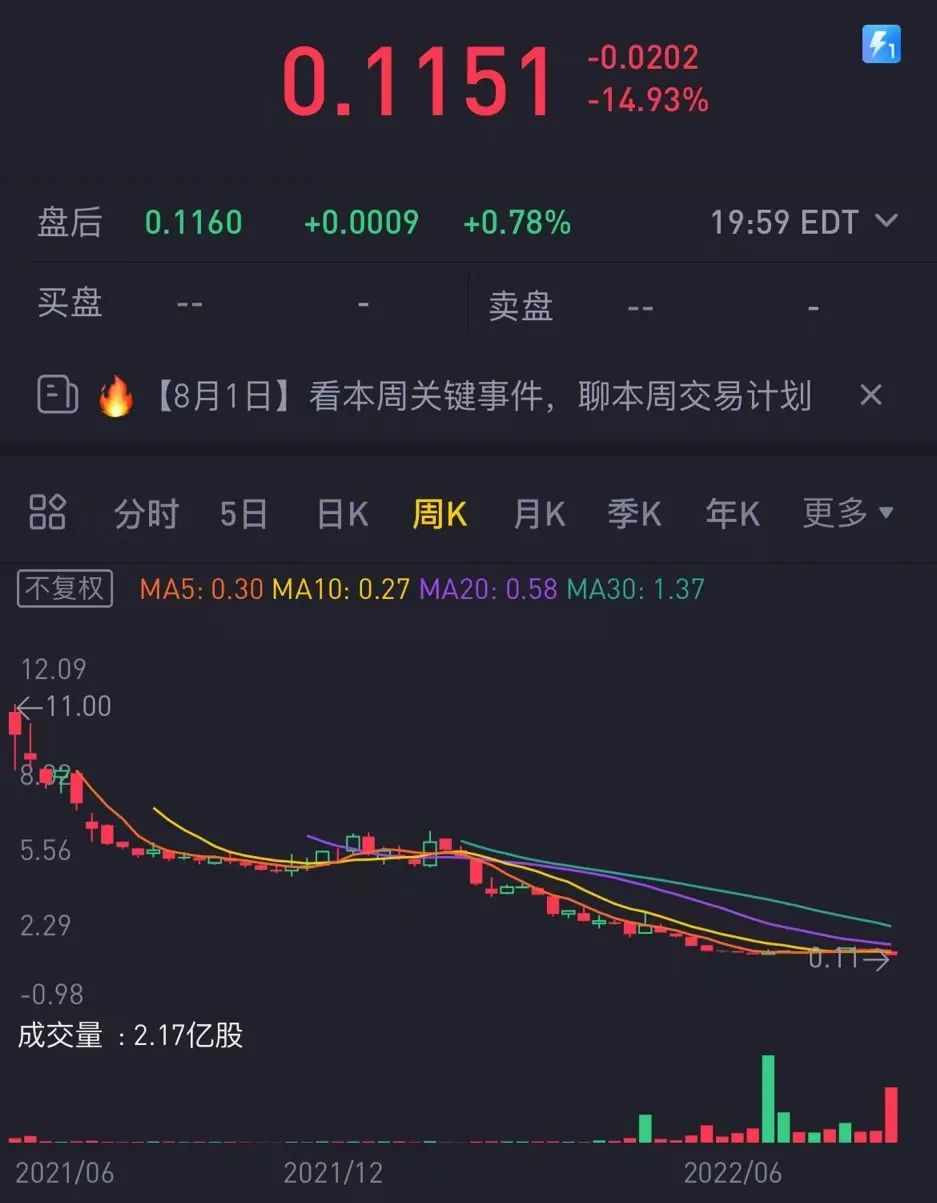Select the 日K chart tab
This screenshot has width=937, height=1203.
point(342,514)
